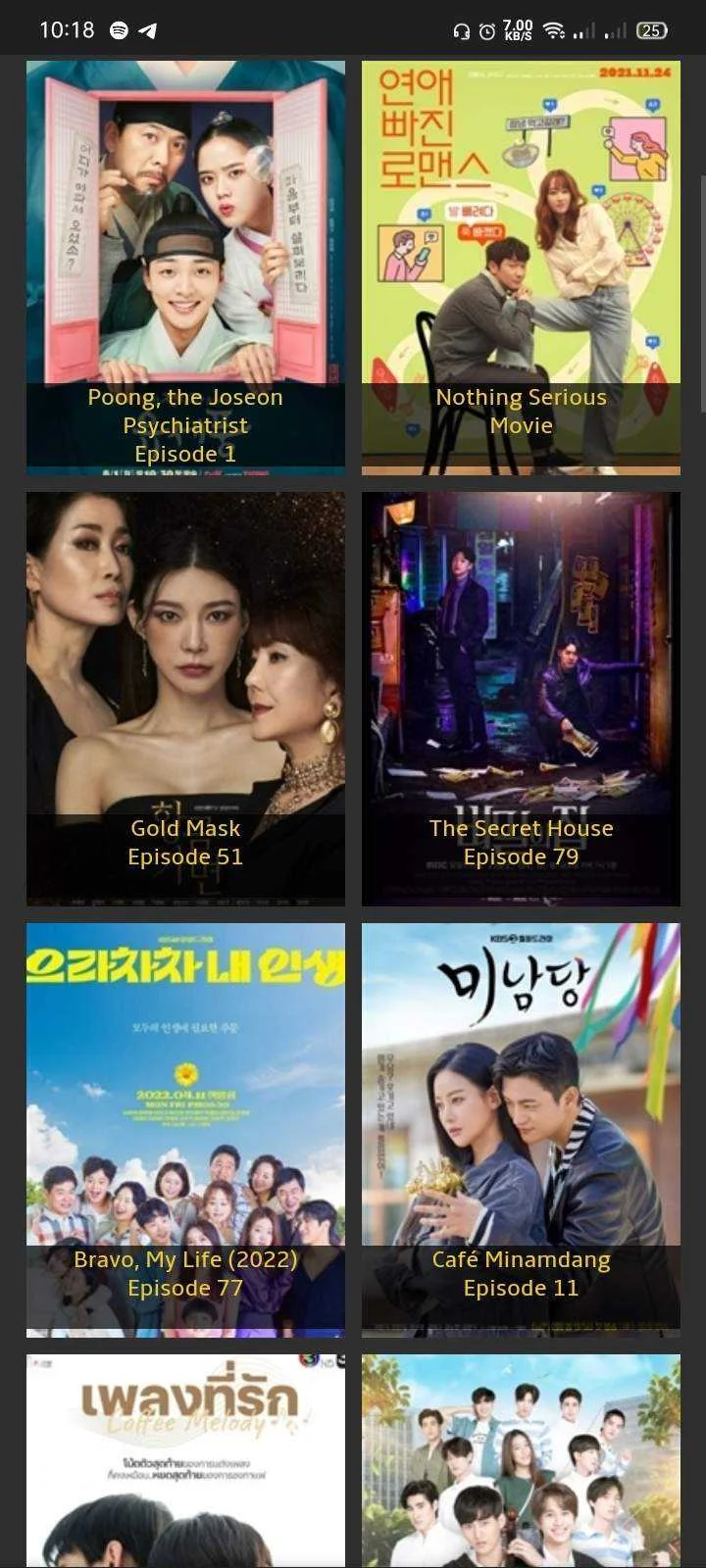Open the Nothing Serious movie tile
The image size is (706, 1568).
pyautogui.click(x=521, y=268)
